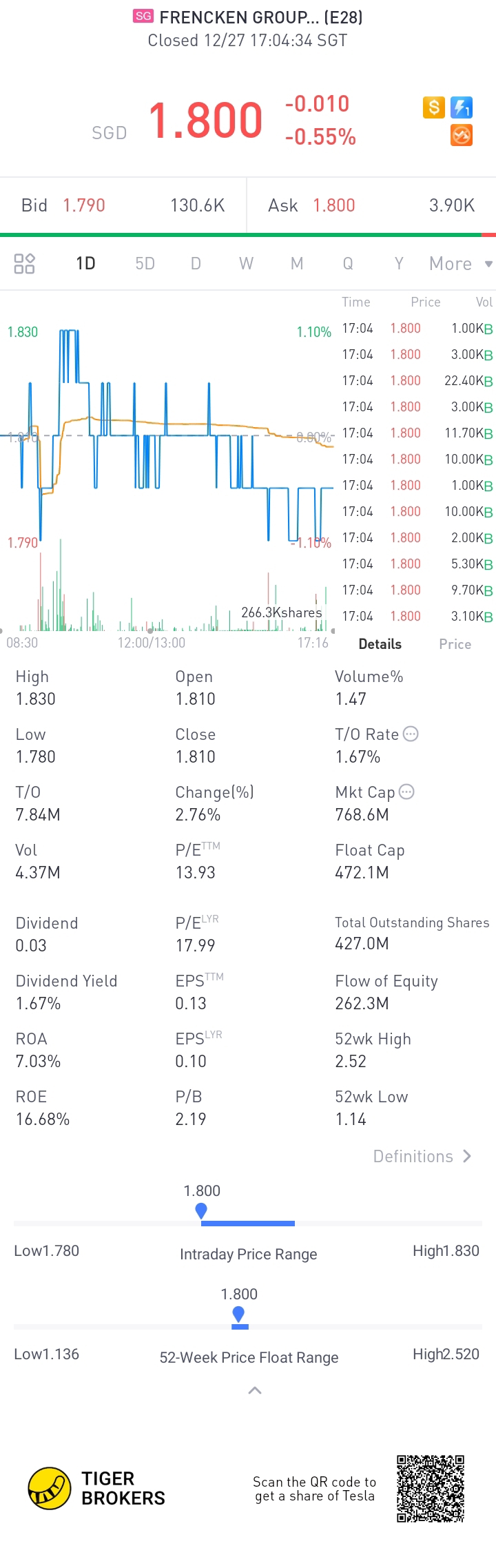This screenshot has width=496, height=1568.
Task: Switch to the 5D chart
Action: pos(145,263)
